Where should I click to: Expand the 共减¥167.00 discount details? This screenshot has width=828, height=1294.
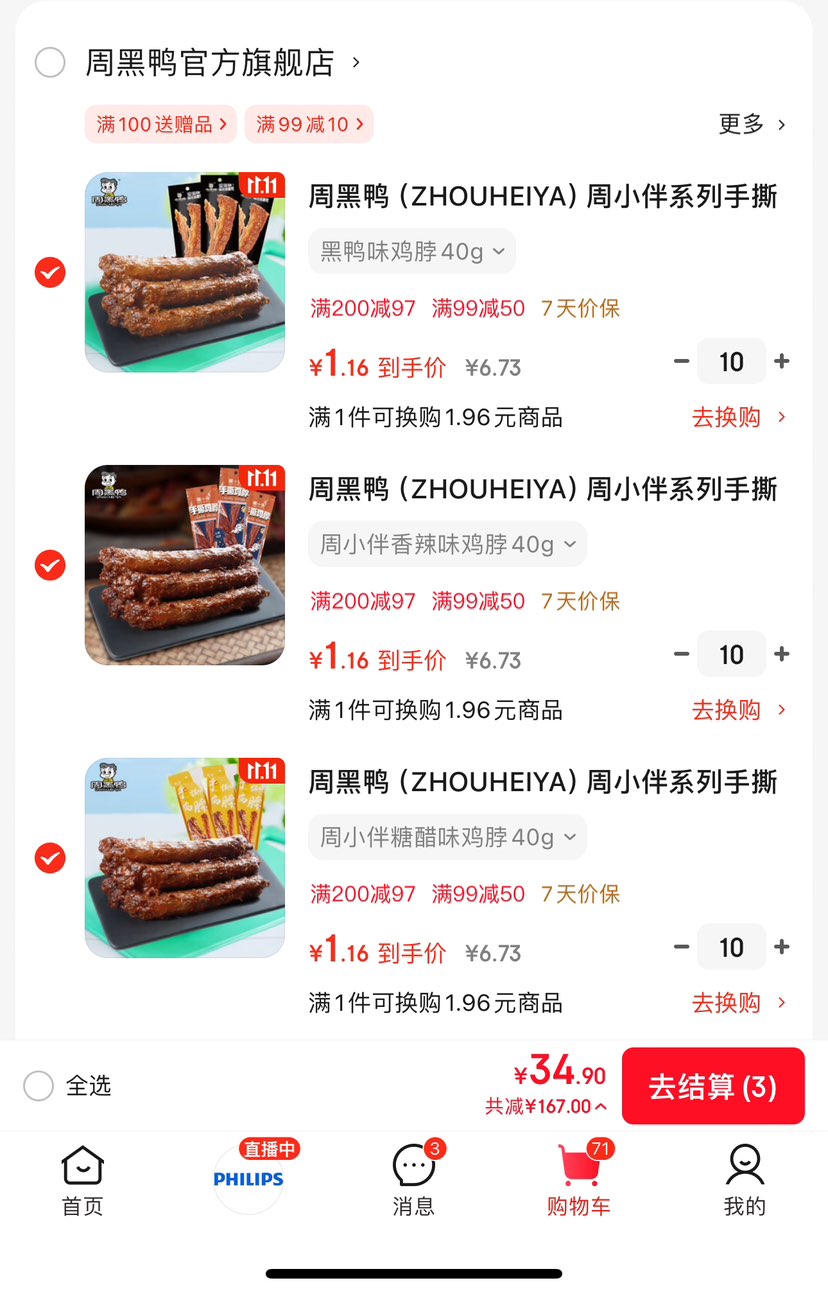(546, 1107)
